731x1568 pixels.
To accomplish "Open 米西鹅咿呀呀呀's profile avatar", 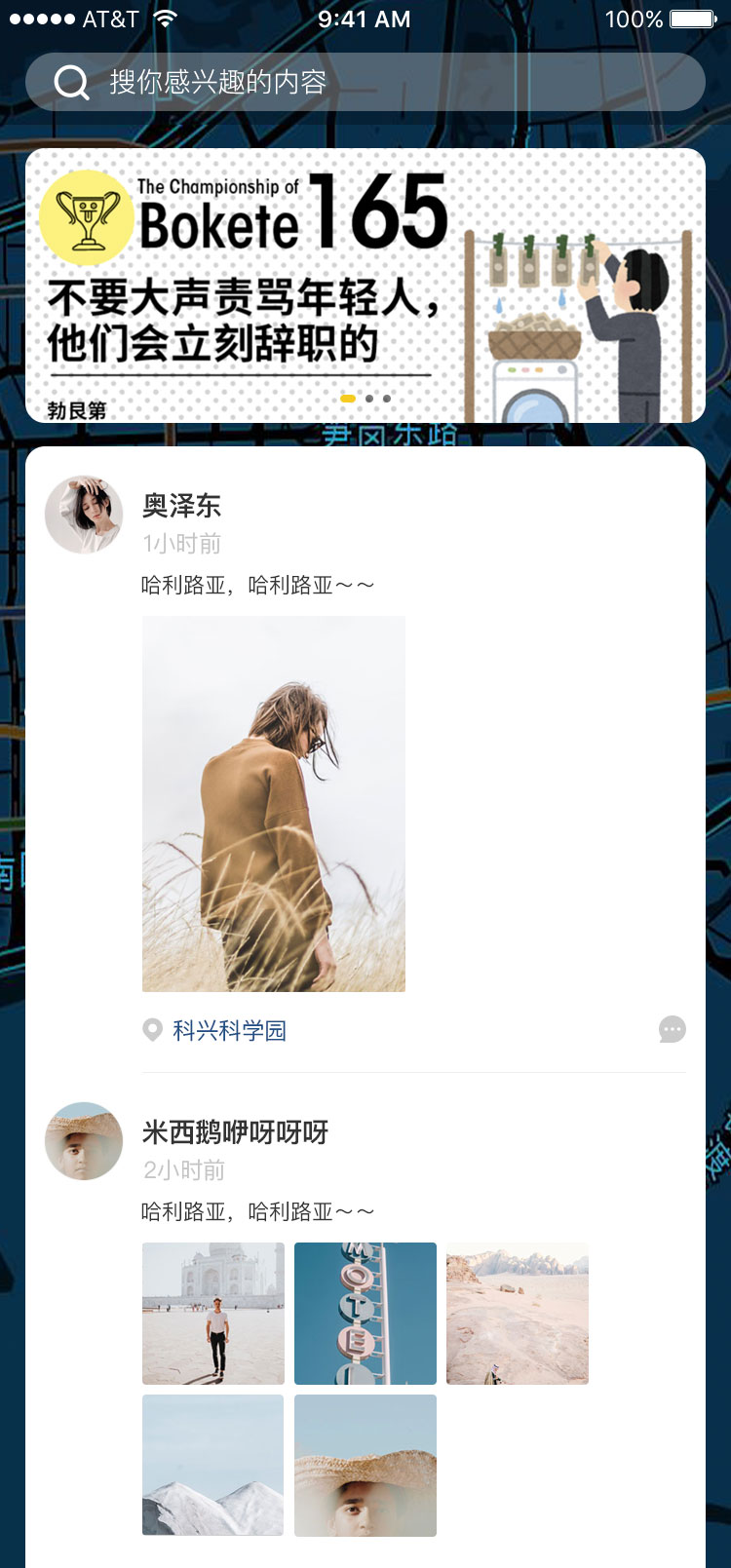I will [x=84, y=1141].
